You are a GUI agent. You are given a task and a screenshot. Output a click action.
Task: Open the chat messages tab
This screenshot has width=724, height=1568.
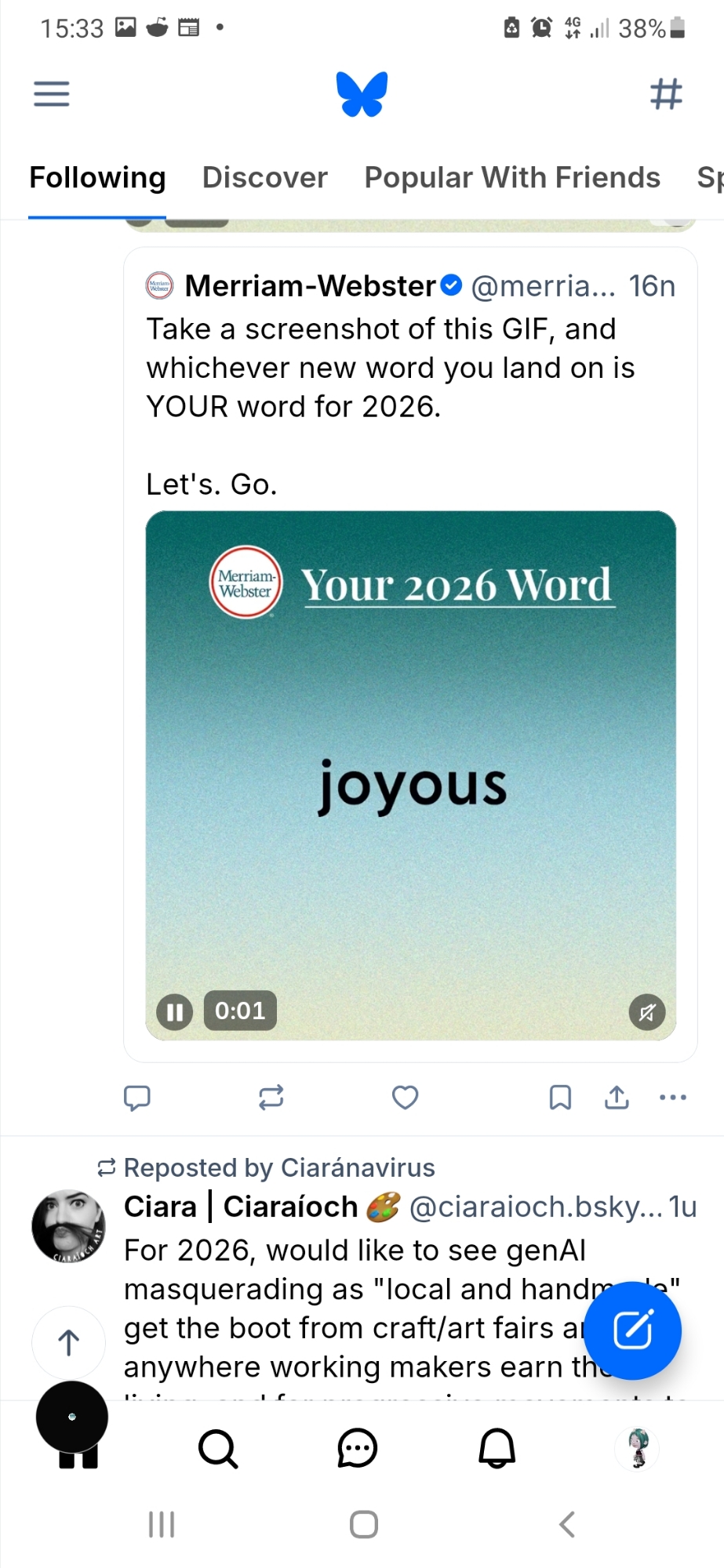(357, 1448)
